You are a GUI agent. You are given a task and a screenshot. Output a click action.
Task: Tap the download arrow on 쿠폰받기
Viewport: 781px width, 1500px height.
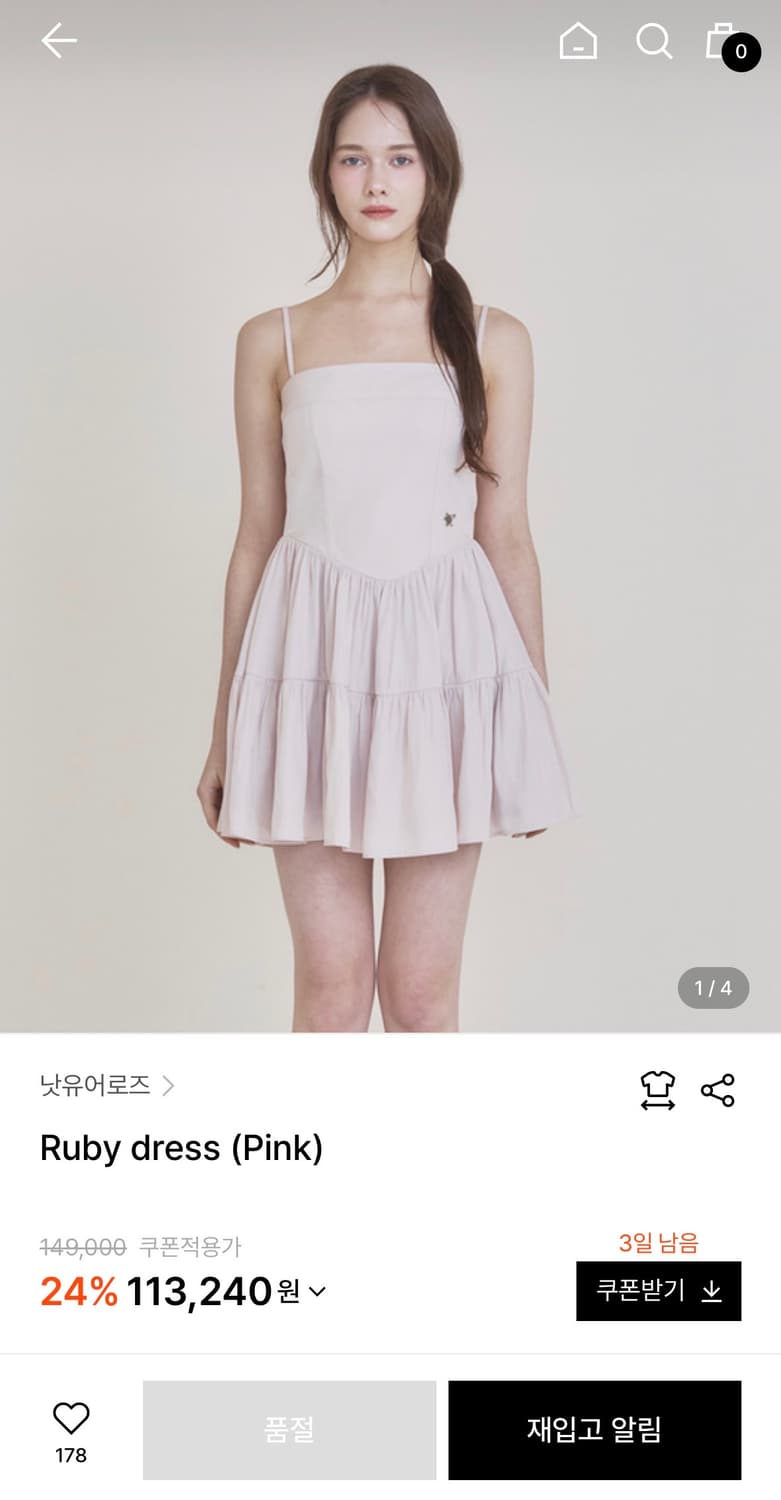(710, 1291)
